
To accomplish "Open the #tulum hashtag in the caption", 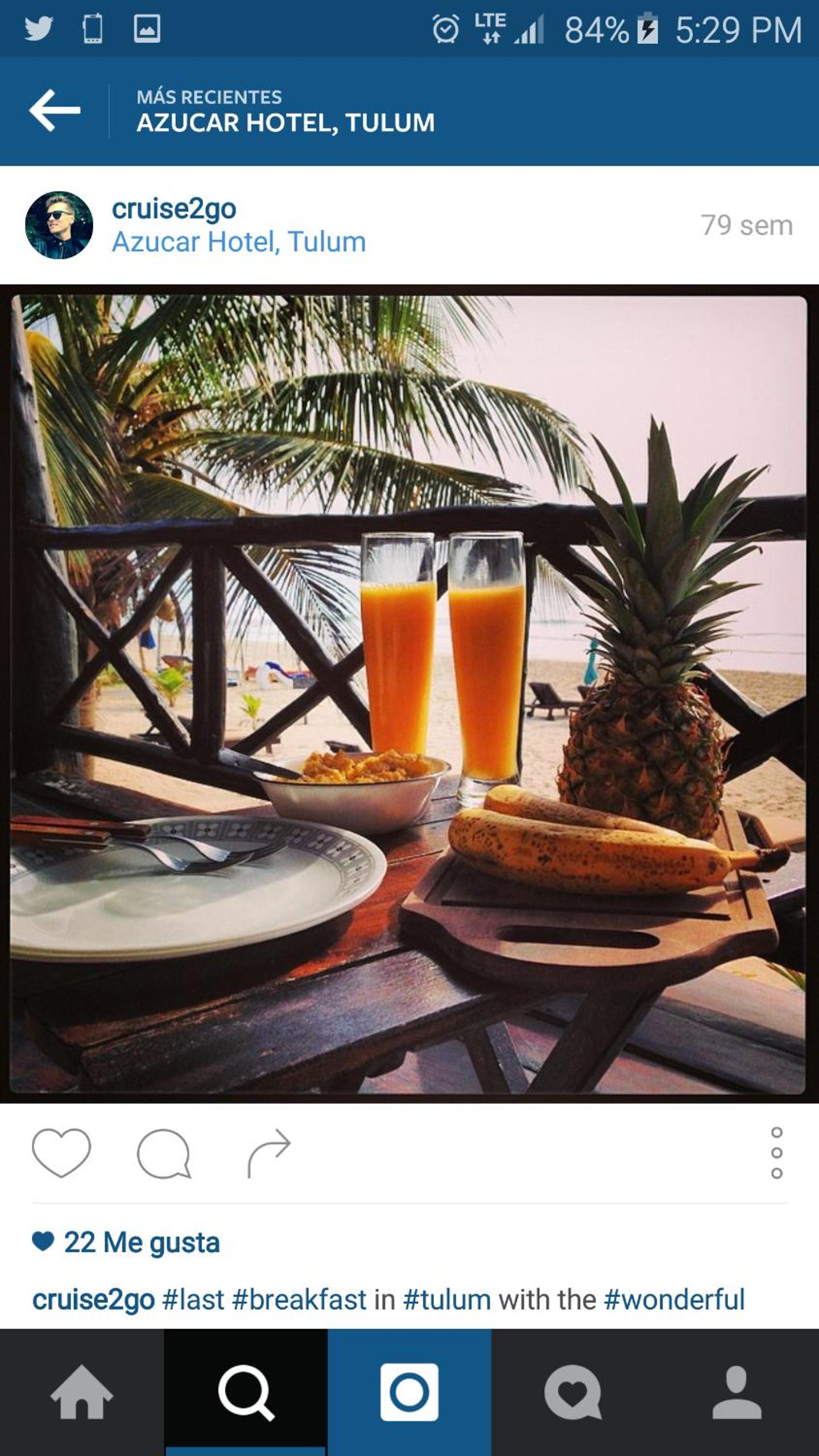I will 446,1300.
